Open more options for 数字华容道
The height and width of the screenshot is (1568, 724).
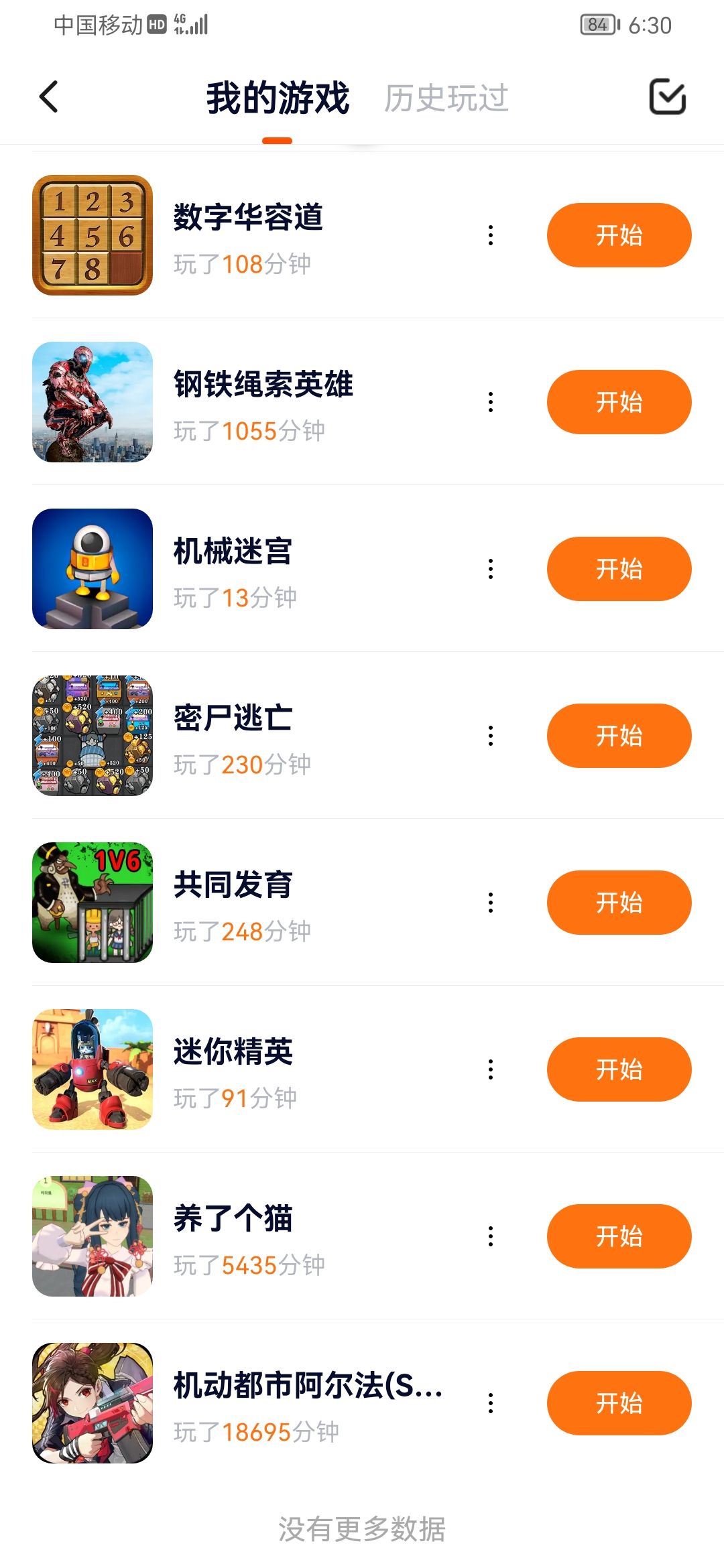tap(491, 235)
